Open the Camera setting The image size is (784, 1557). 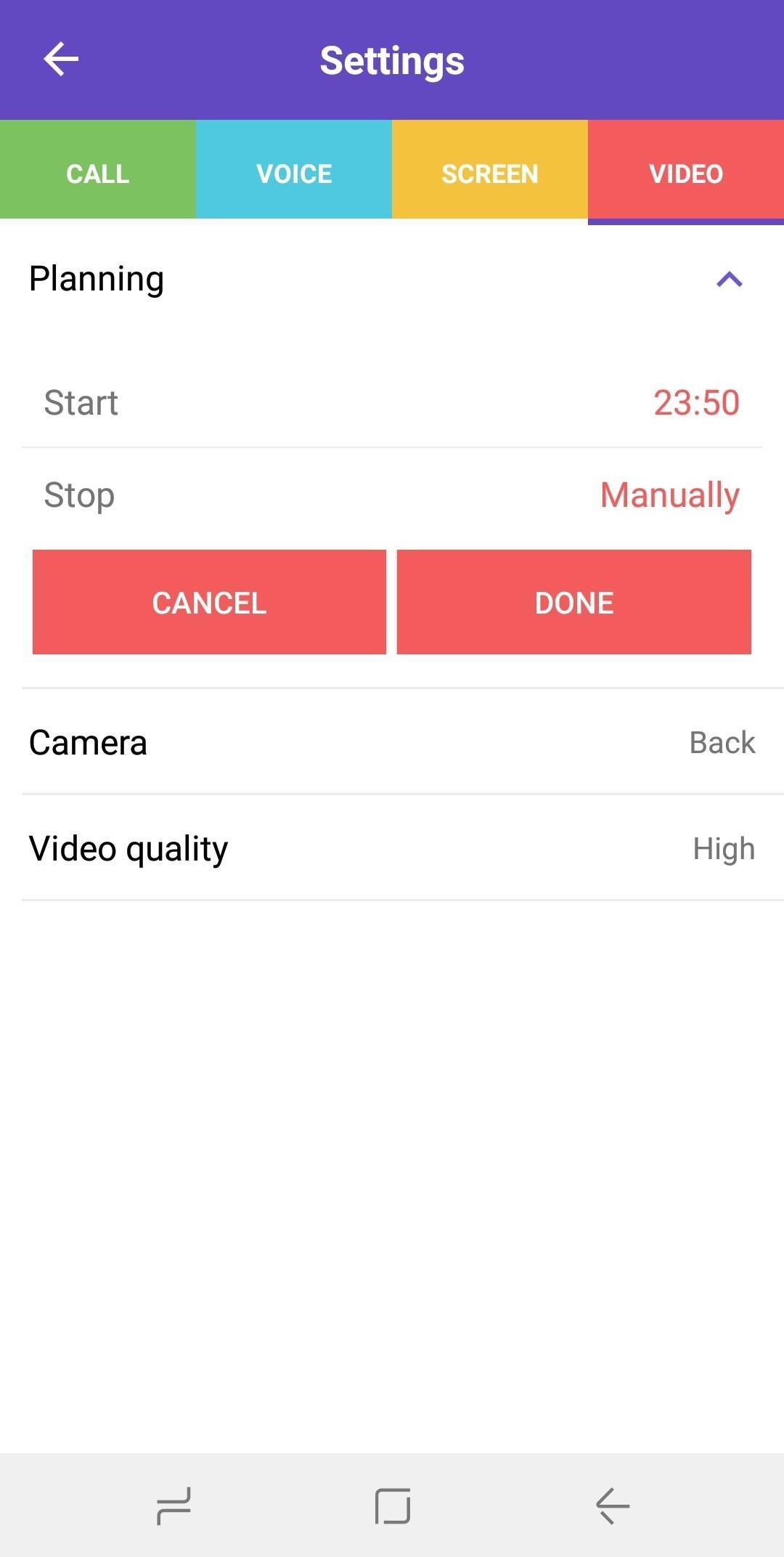(392, 742)
